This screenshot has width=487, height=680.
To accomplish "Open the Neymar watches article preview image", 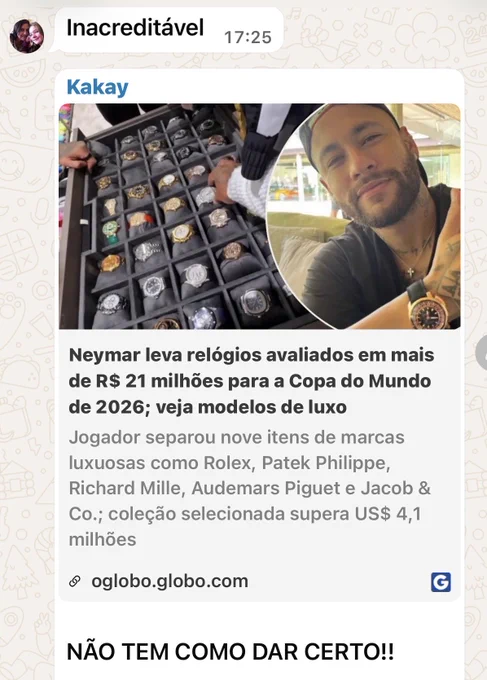I will [x=260, y=216].
